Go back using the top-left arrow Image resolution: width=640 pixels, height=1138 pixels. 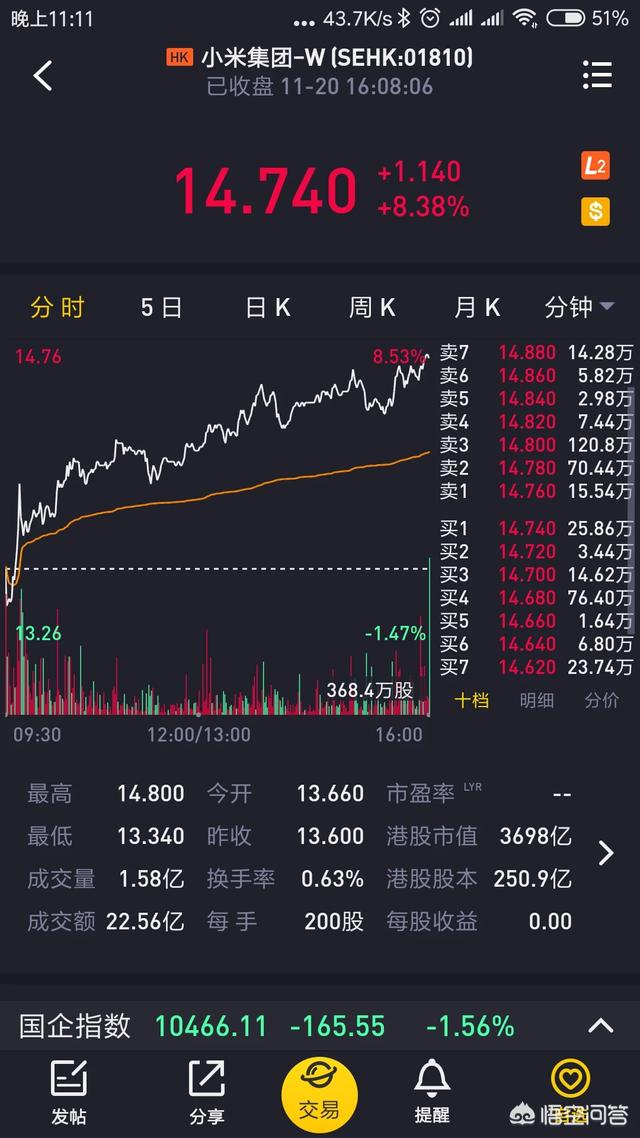(43, 75)
